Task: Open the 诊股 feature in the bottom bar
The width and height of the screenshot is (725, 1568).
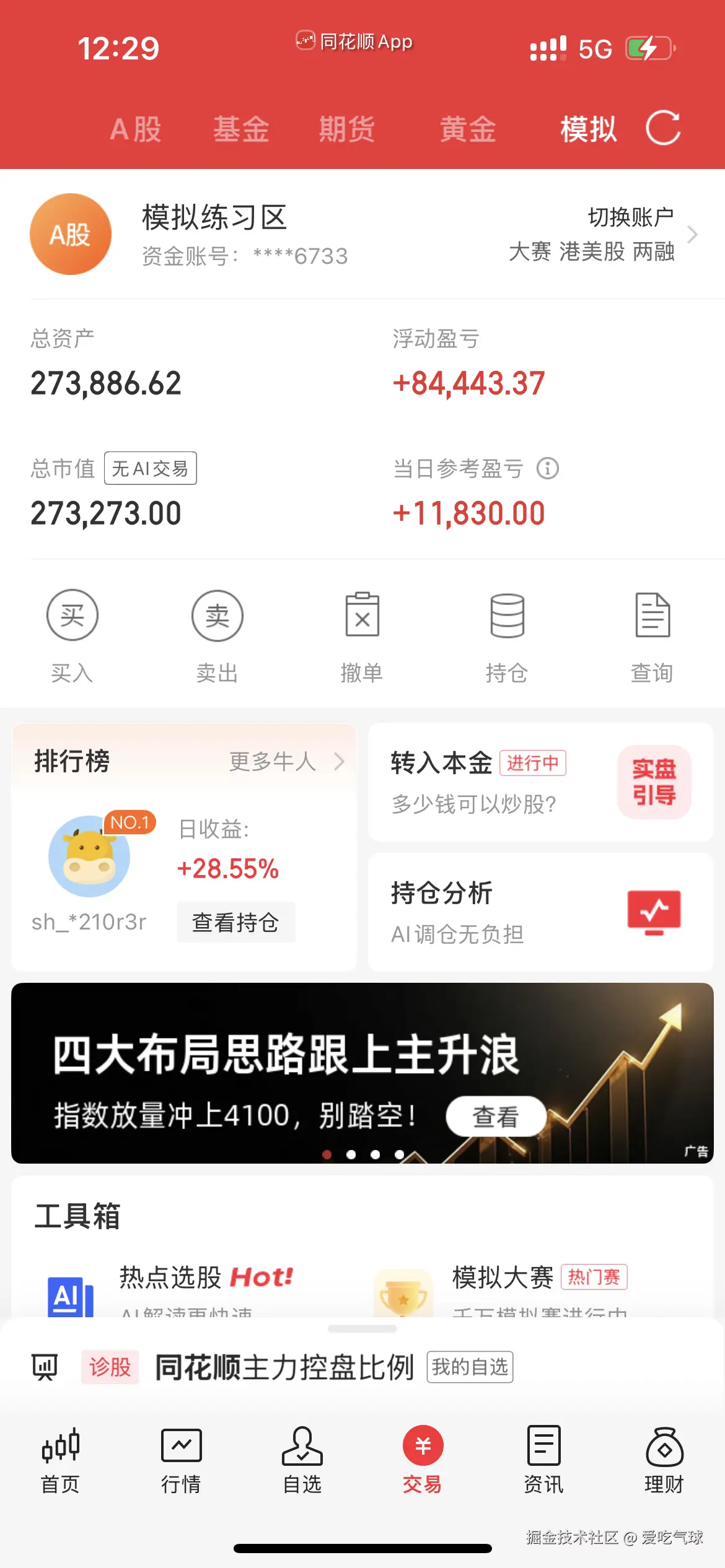Action: (110, 1368)
